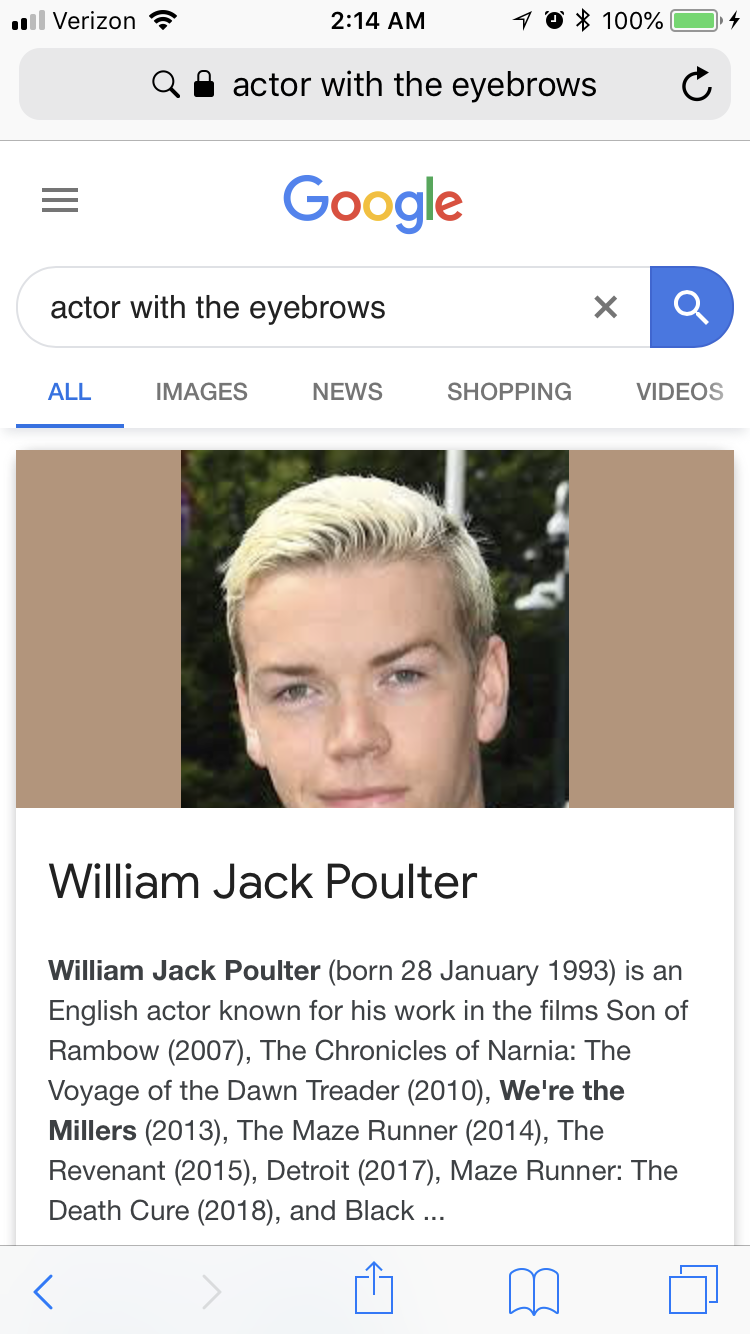The height and width of the screenshot is (1334, 750).
Task: Switch to the News tab
Action: coord(347,391)
